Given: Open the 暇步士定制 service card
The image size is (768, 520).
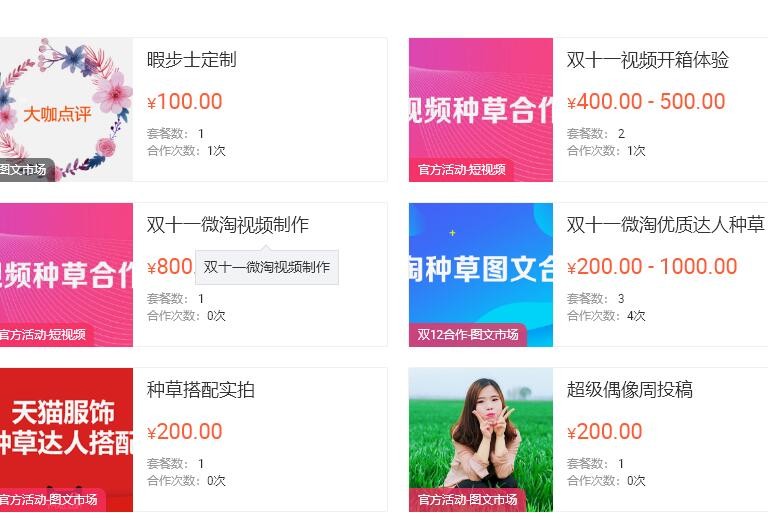Looking at the screenshot, I should [192, 60].
